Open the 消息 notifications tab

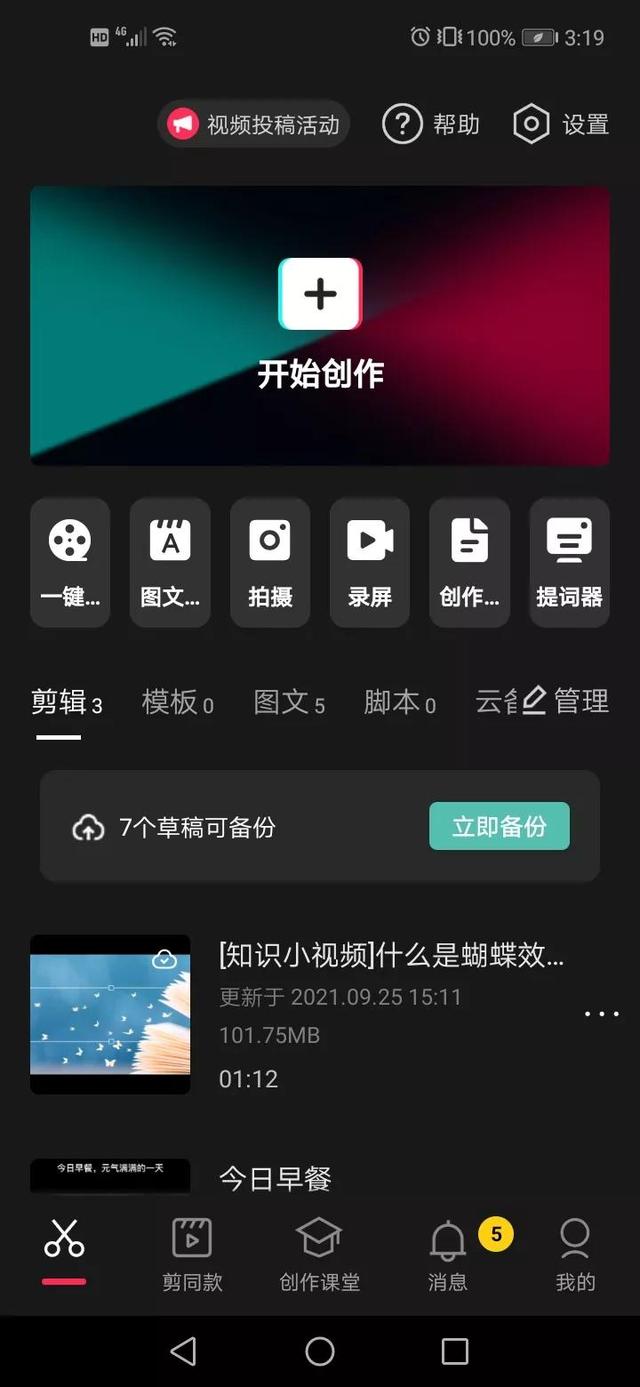(x=448, y=1255)
